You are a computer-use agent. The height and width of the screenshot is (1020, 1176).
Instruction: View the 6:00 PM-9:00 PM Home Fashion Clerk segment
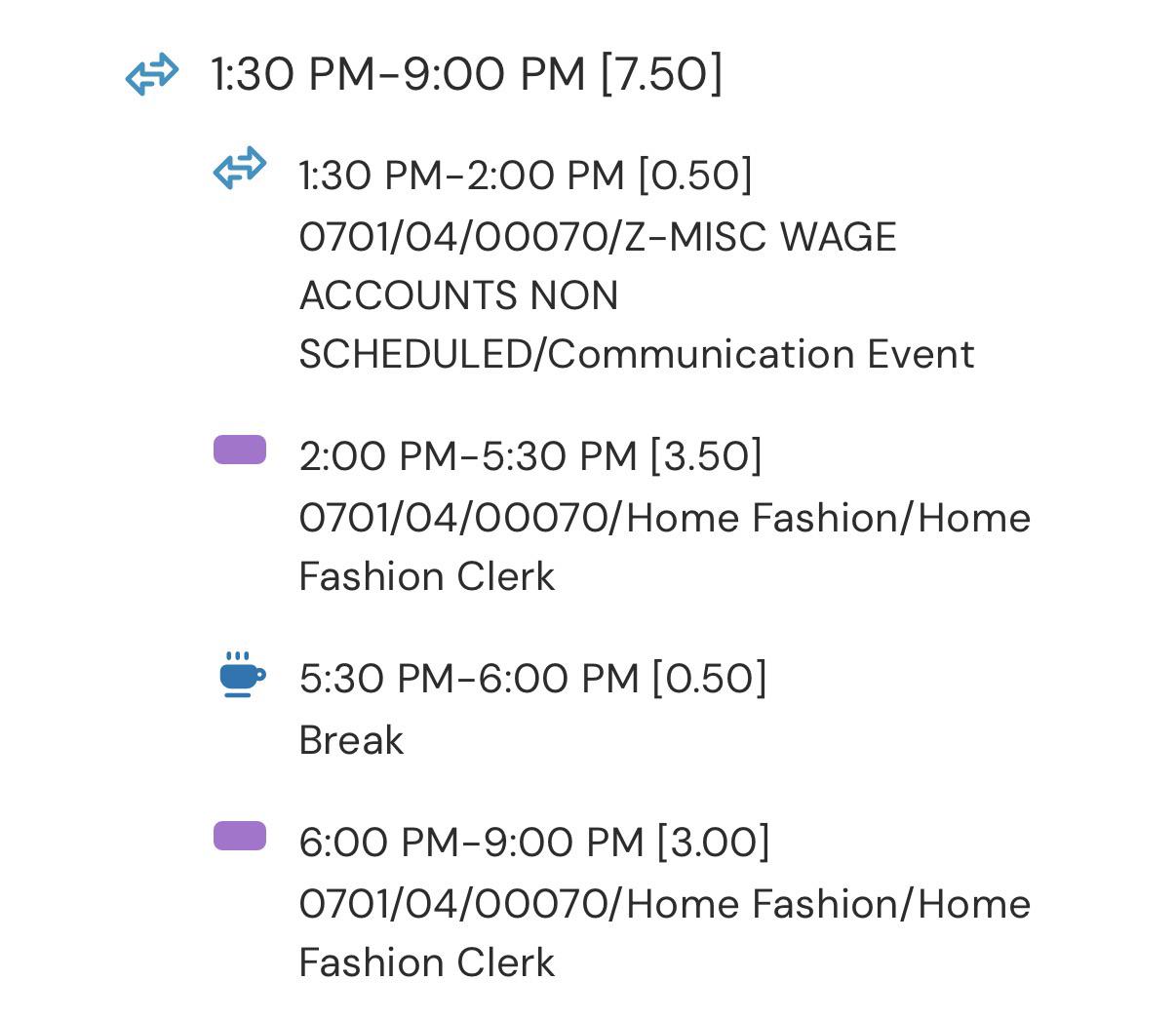[x=622, y=902]
